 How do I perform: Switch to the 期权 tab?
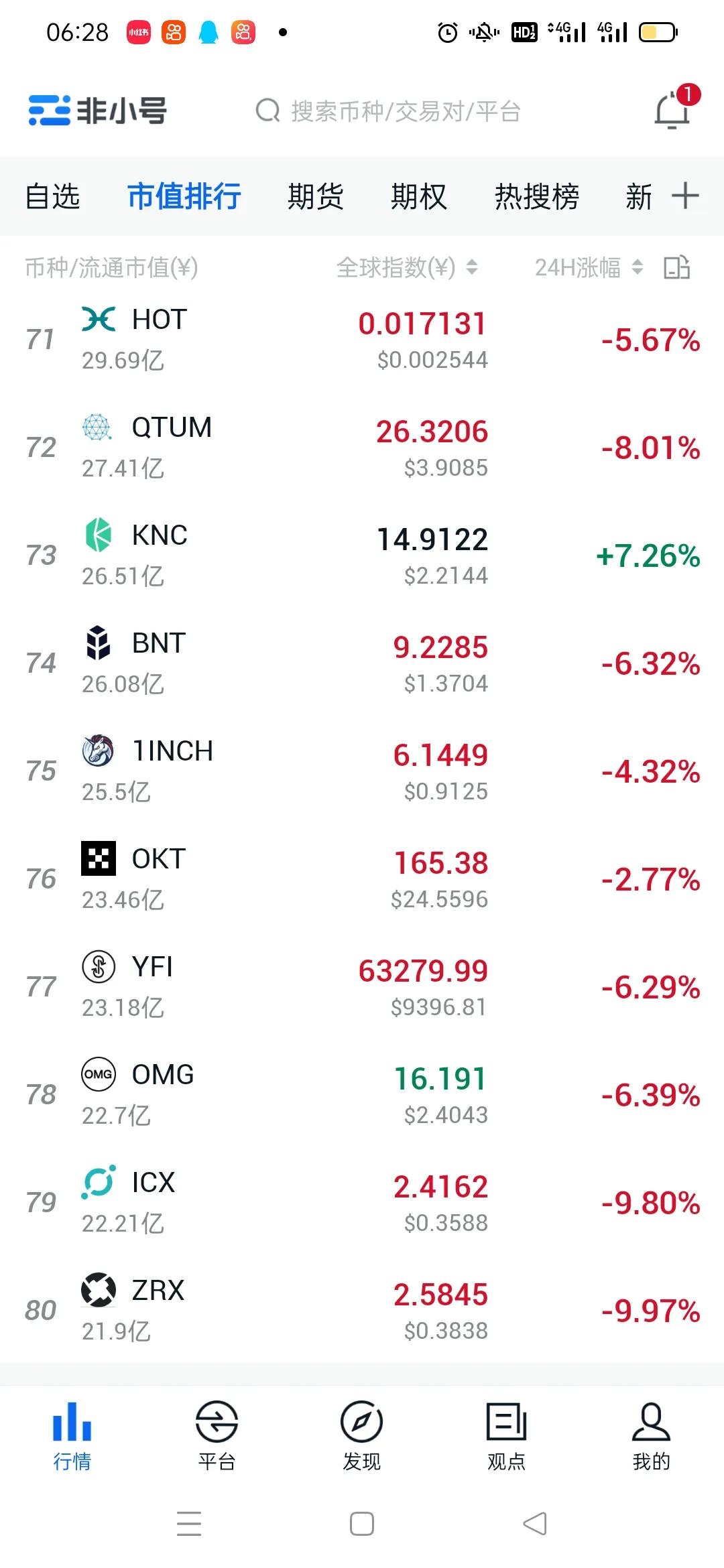(418, 197)
